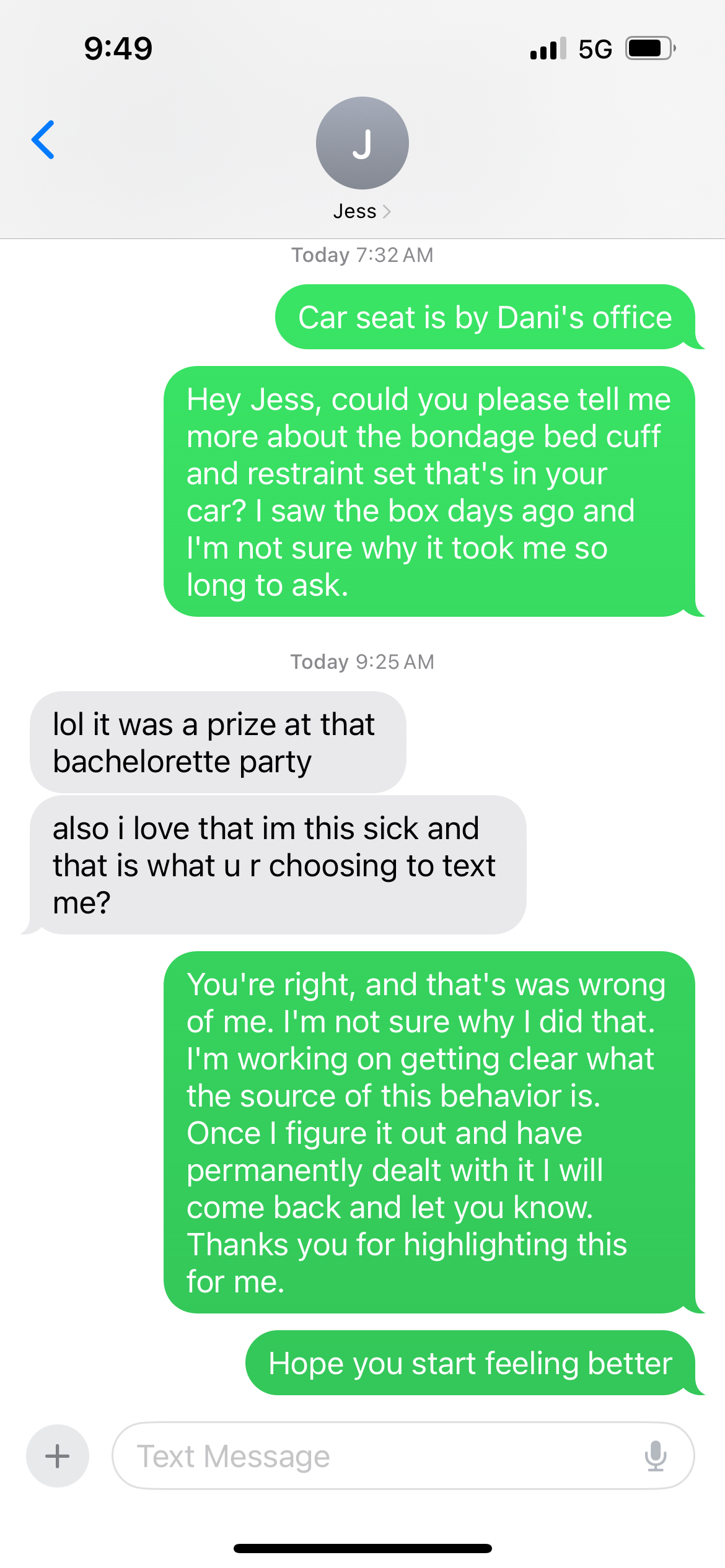The image size is (725, 1568).
Task: Go back to the messages list
Action: click(x=43, y=140)
